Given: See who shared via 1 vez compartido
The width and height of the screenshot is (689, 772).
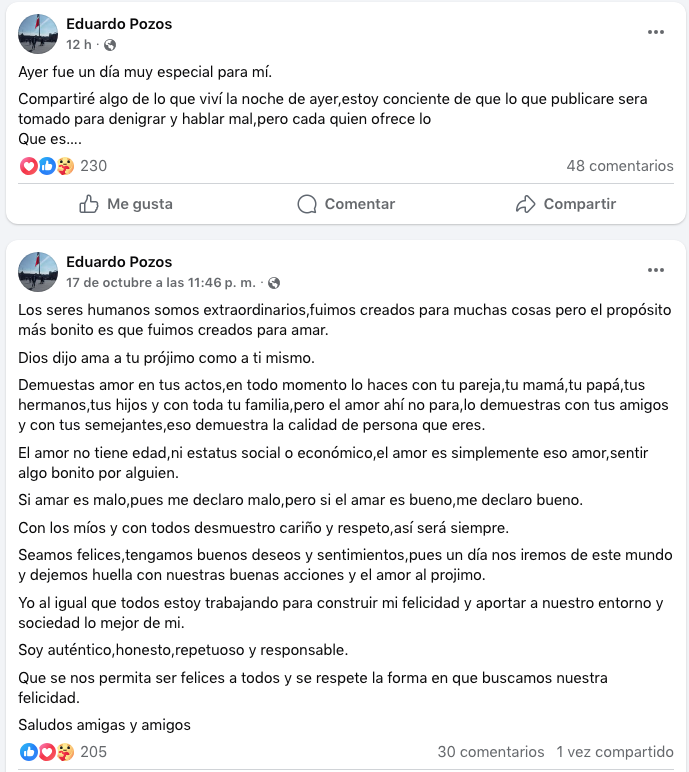Looking at the screenshot, I should click(615, 752).
